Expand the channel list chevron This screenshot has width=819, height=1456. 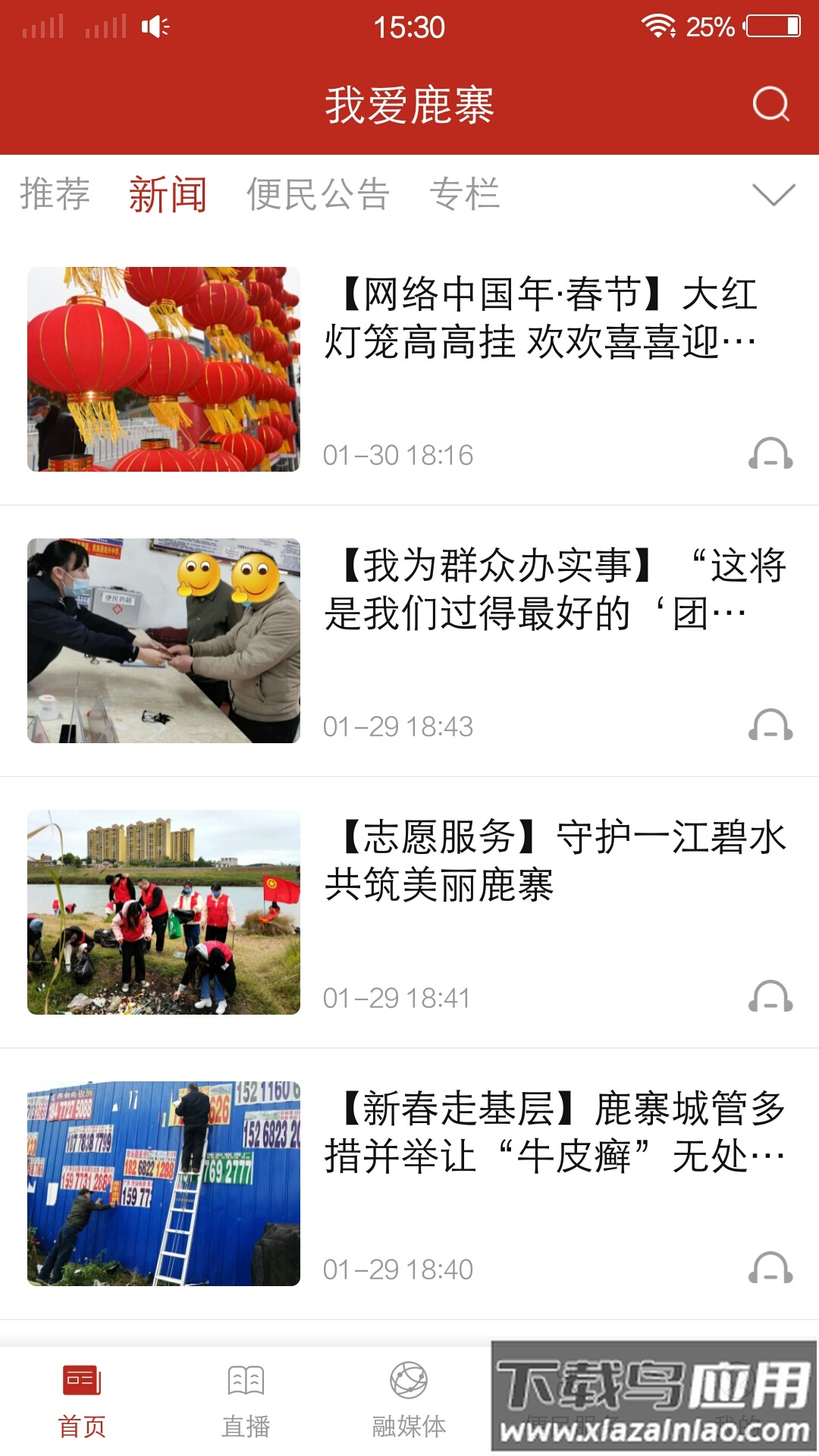point(773,194)
